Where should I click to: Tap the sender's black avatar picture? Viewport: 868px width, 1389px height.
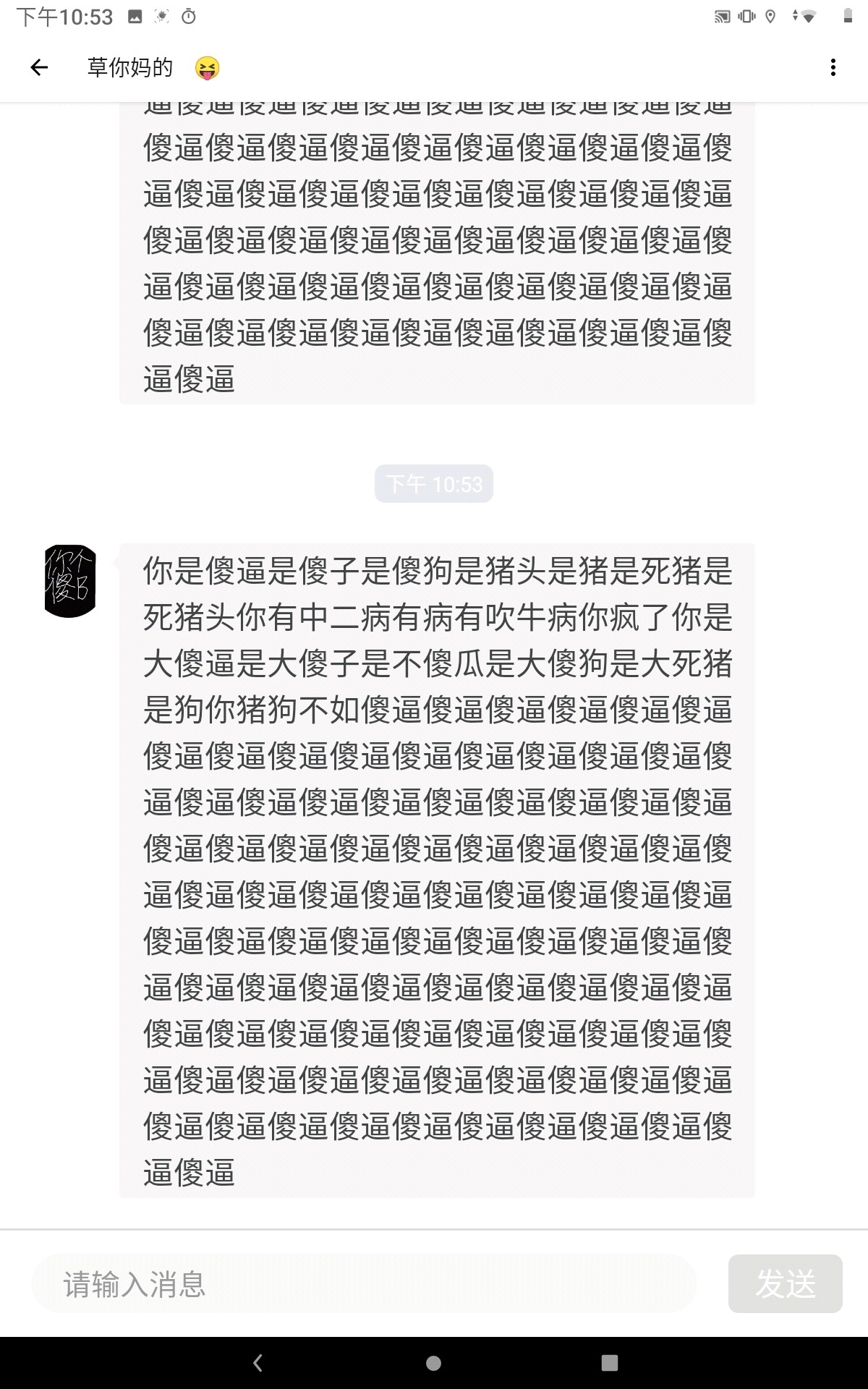(70, 582)
